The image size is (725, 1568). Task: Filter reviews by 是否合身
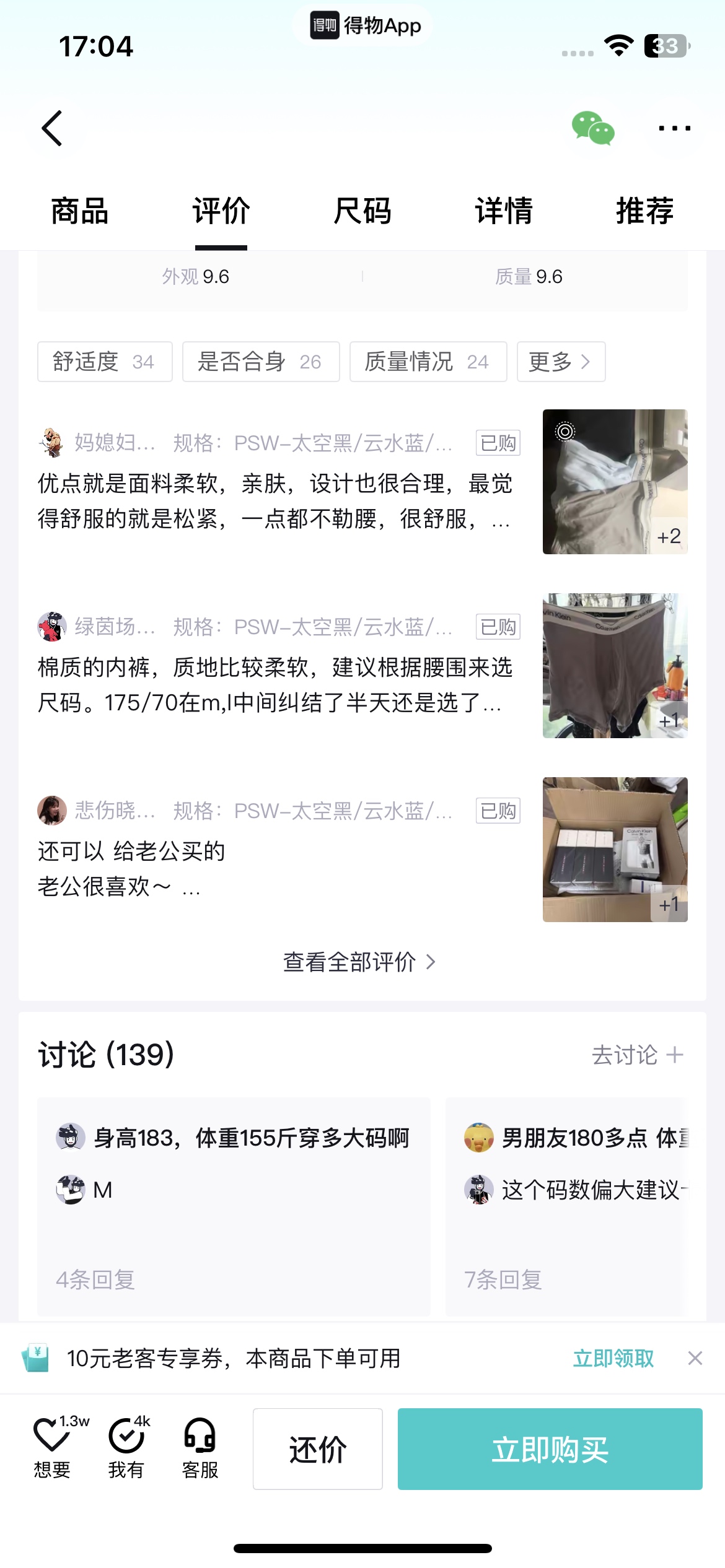(x=261, y=362)
